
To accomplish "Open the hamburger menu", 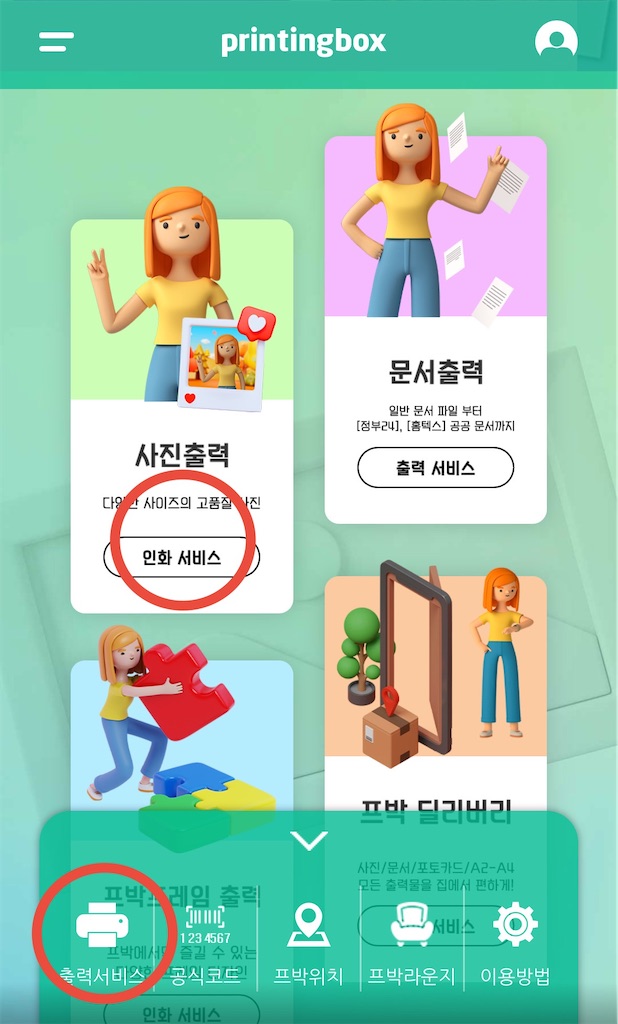I will 56,42.
